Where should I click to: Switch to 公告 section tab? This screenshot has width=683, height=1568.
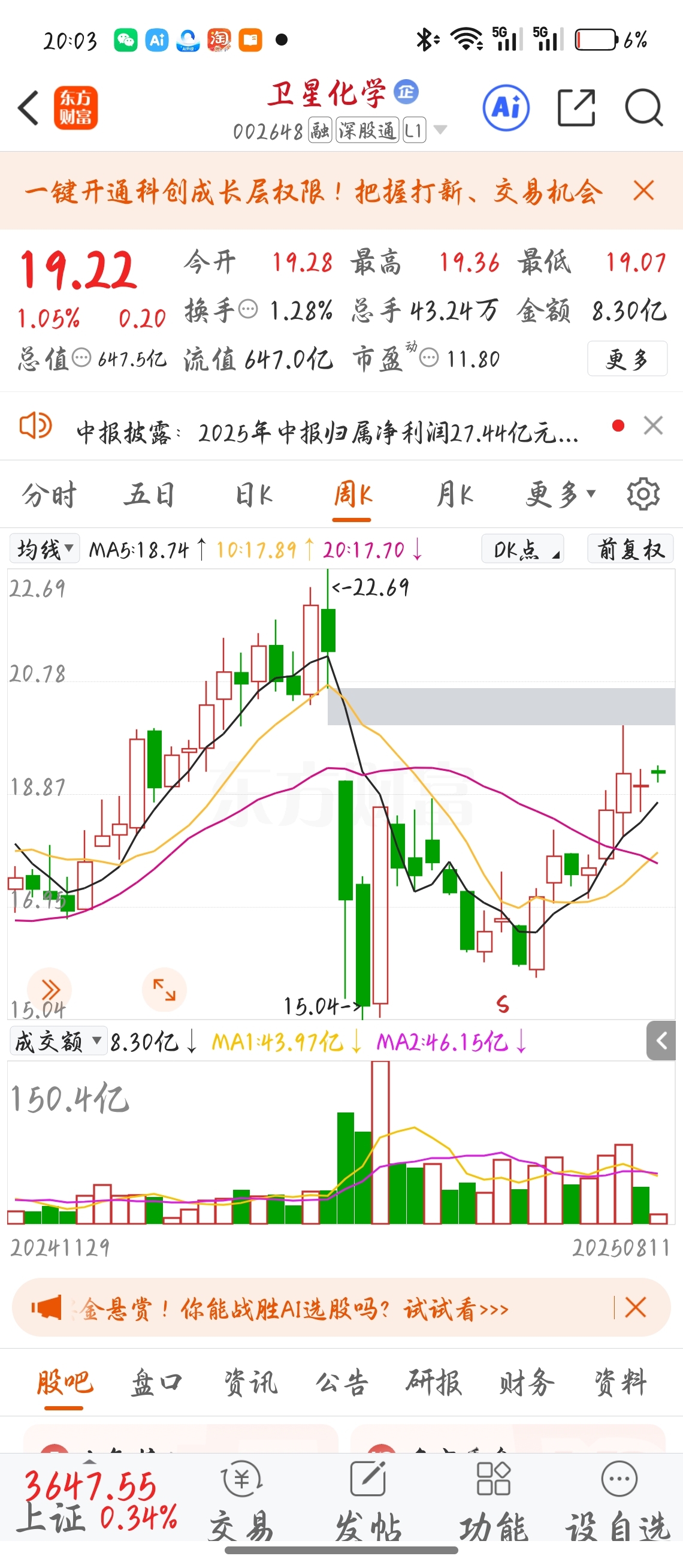coord(342,1382)
